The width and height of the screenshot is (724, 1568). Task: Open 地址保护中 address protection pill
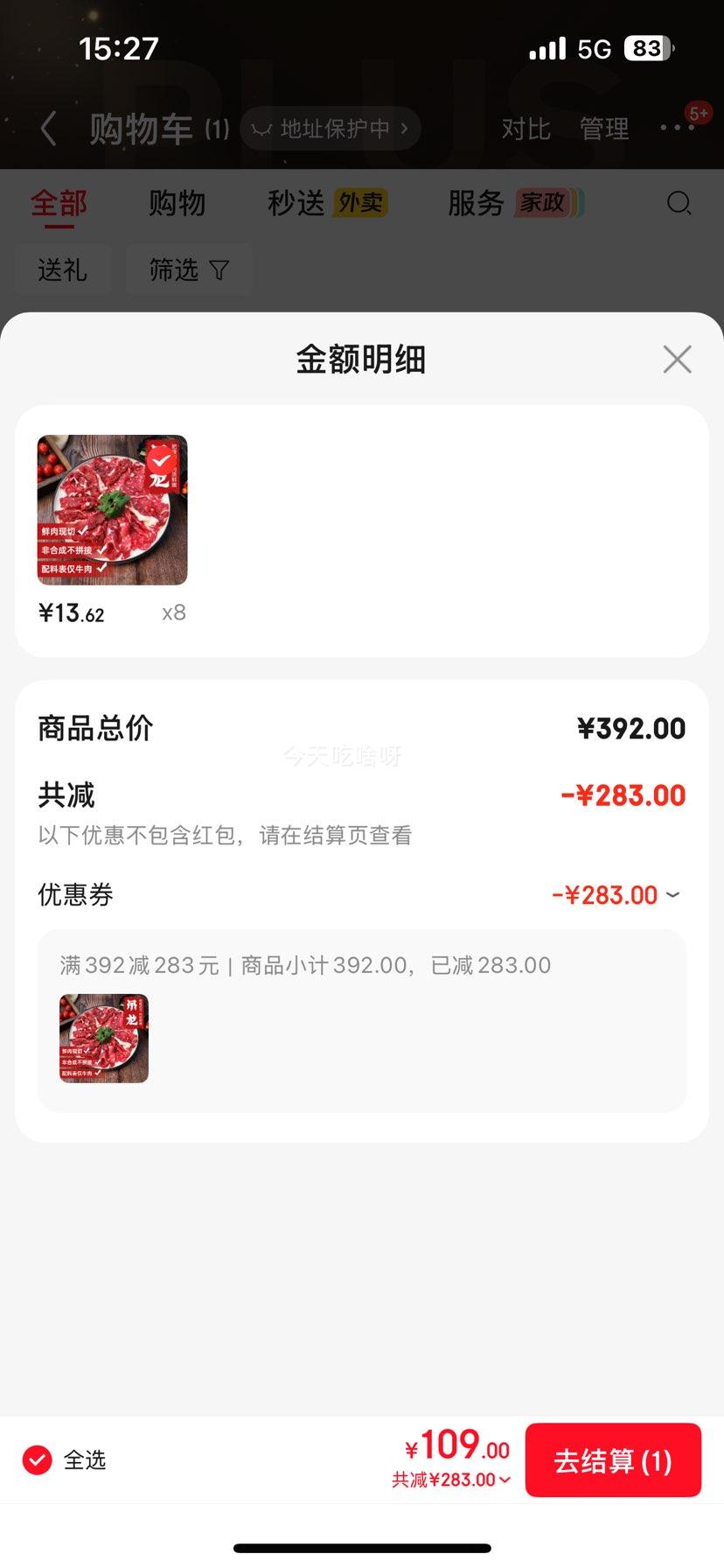click(330, 128)
